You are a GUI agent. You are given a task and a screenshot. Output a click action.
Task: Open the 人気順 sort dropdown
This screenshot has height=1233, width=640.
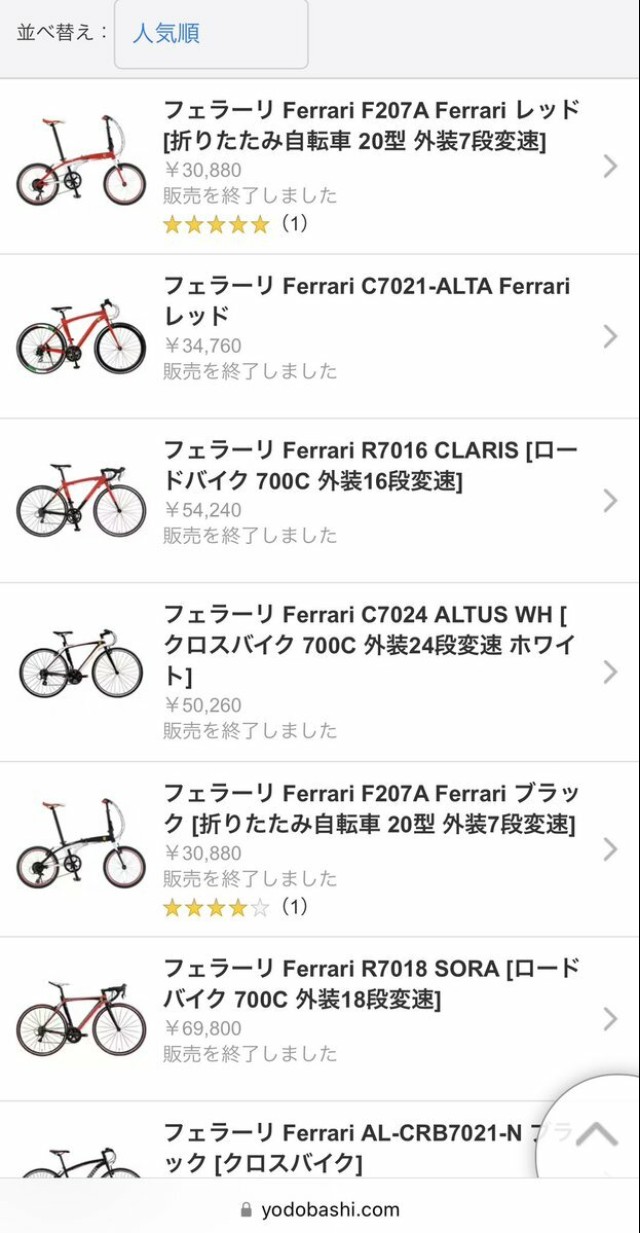pyautogui.click(x=211, y=34)
